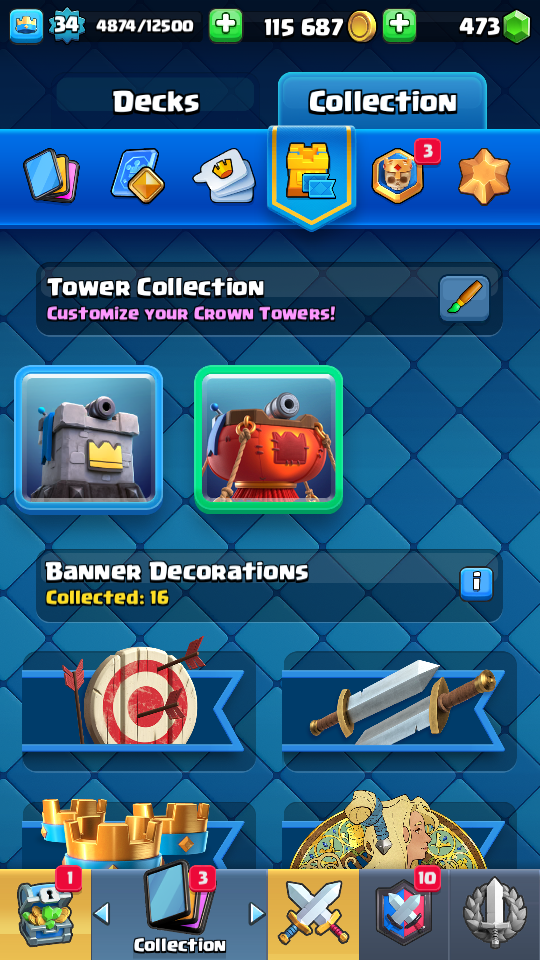Tap the paintbrush to customize towers

pyautogui.click(x=464, y=299)
